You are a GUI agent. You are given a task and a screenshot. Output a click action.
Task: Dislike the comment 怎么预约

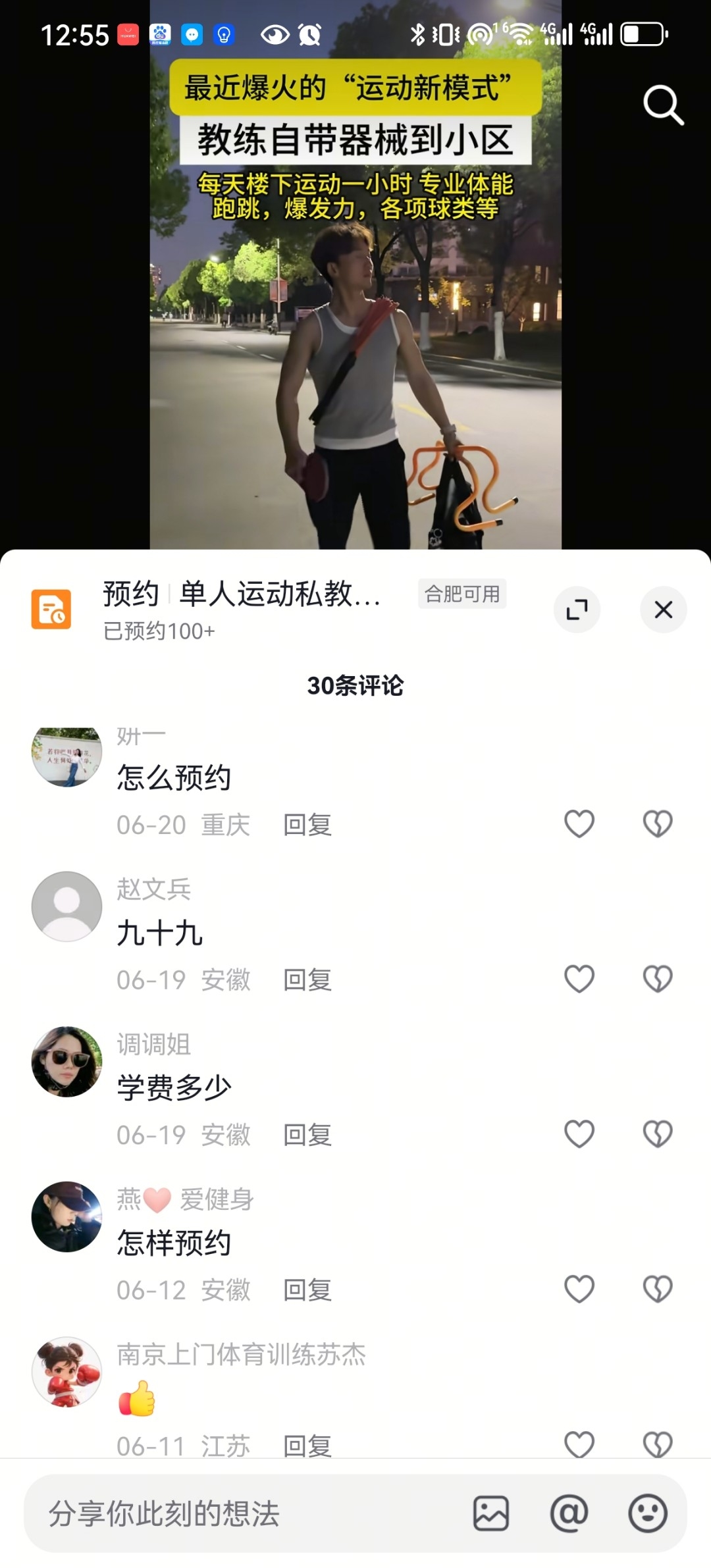(658, 823)
